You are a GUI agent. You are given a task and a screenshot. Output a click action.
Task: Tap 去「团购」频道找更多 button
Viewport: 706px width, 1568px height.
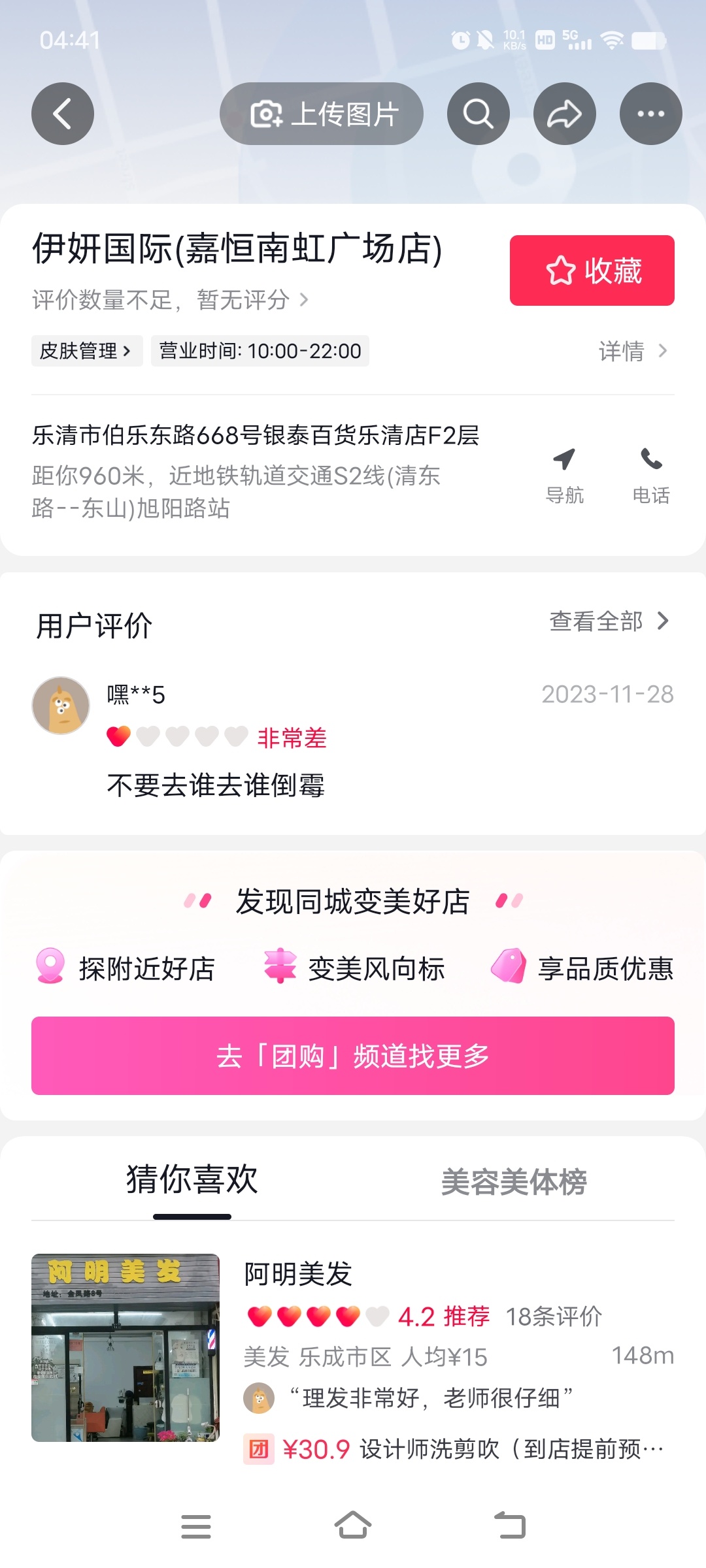[x=353, y=1056]
